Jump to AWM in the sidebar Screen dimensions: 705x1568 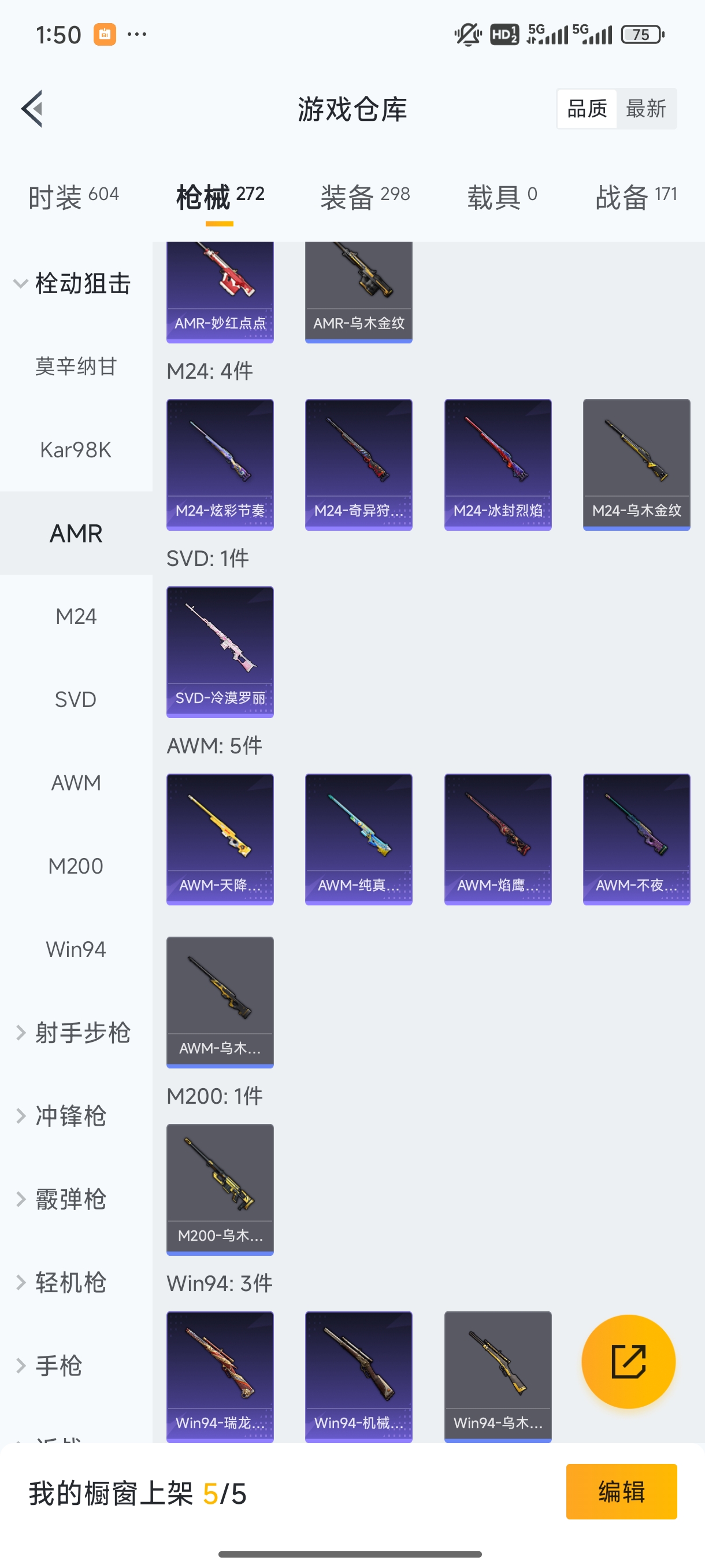coord(76,783)
